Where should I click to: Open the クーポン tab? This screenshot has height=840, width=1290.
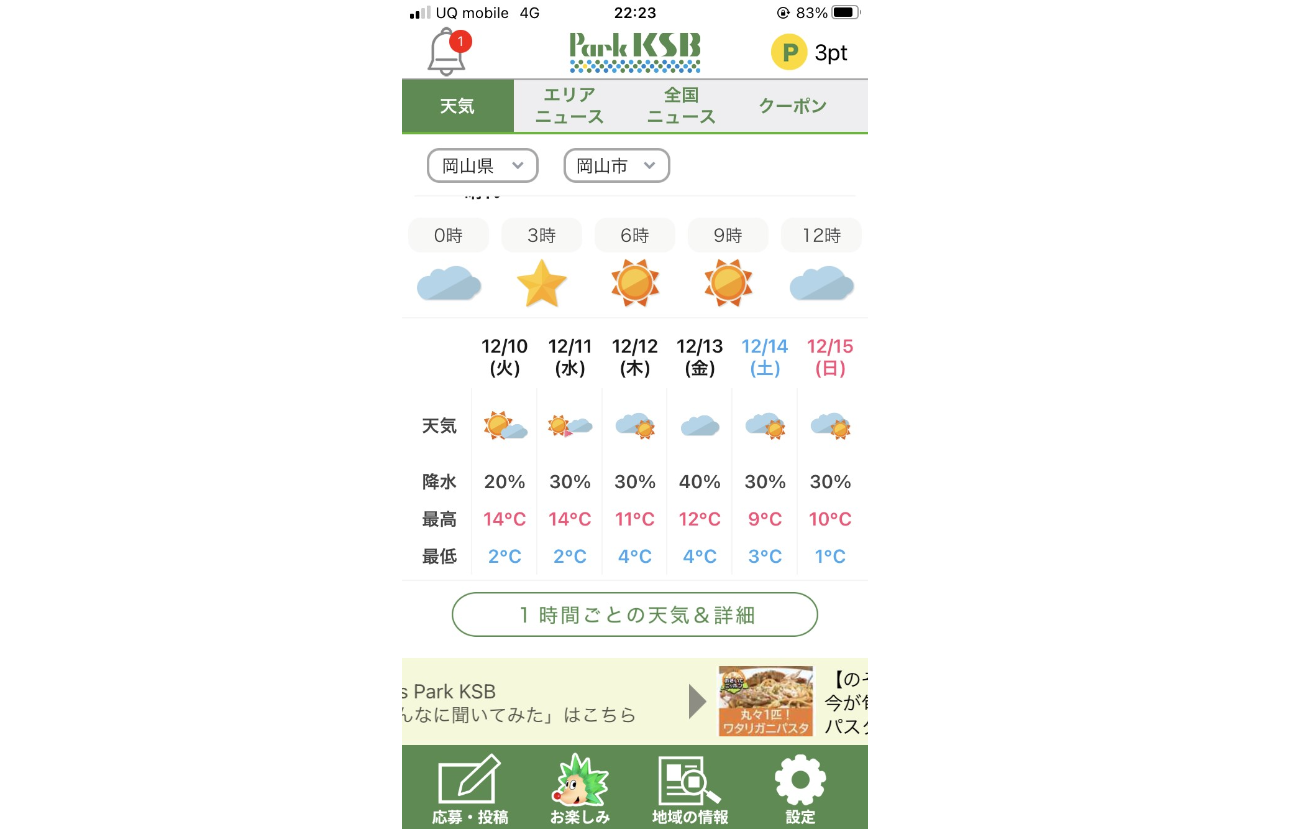coord(793,106)
